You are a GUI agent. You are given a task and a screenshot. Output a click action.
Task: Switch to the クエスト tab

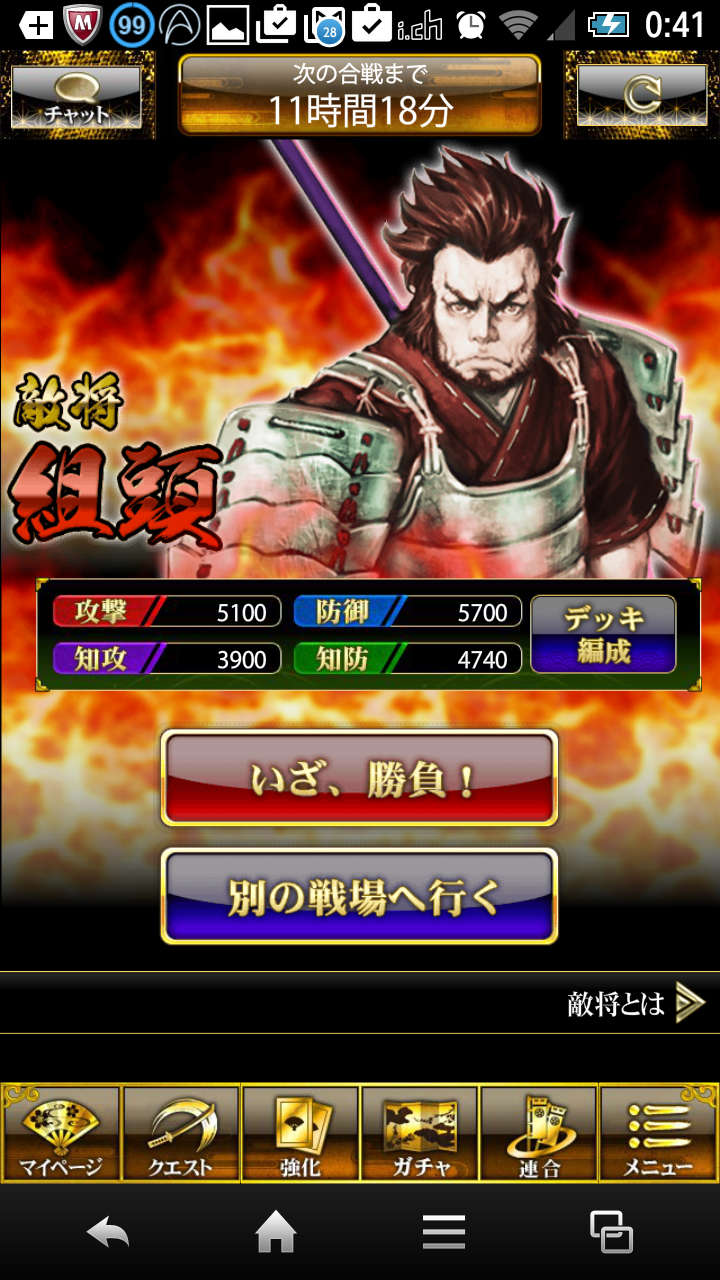pos(180,1134)
